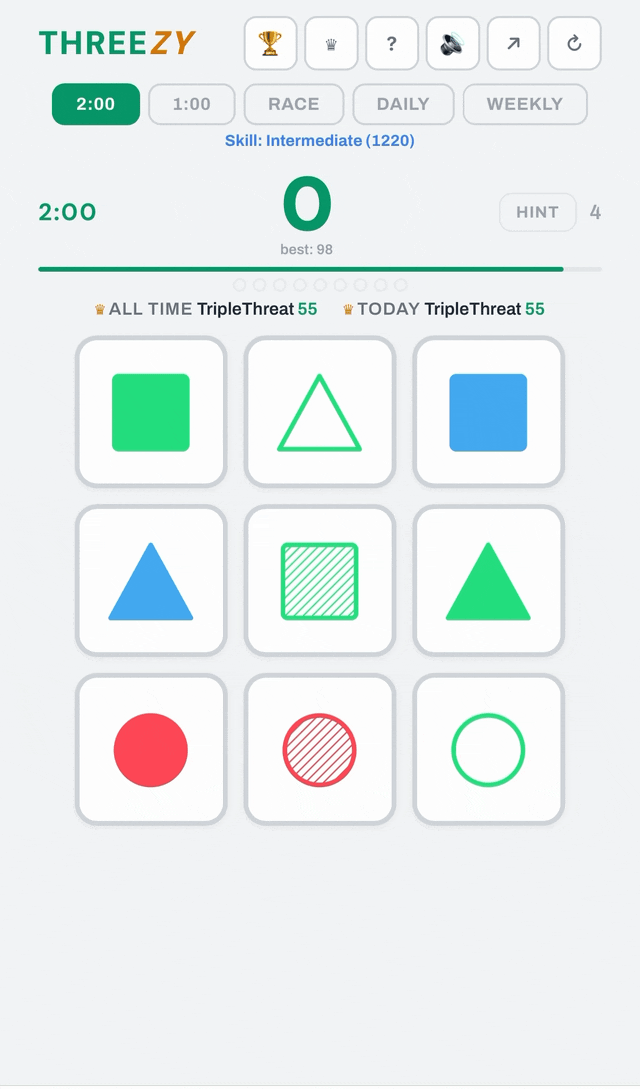This screenshot has height=1089, width=640.
Task: Share the game via arrow icon
Action: [514, 43]
